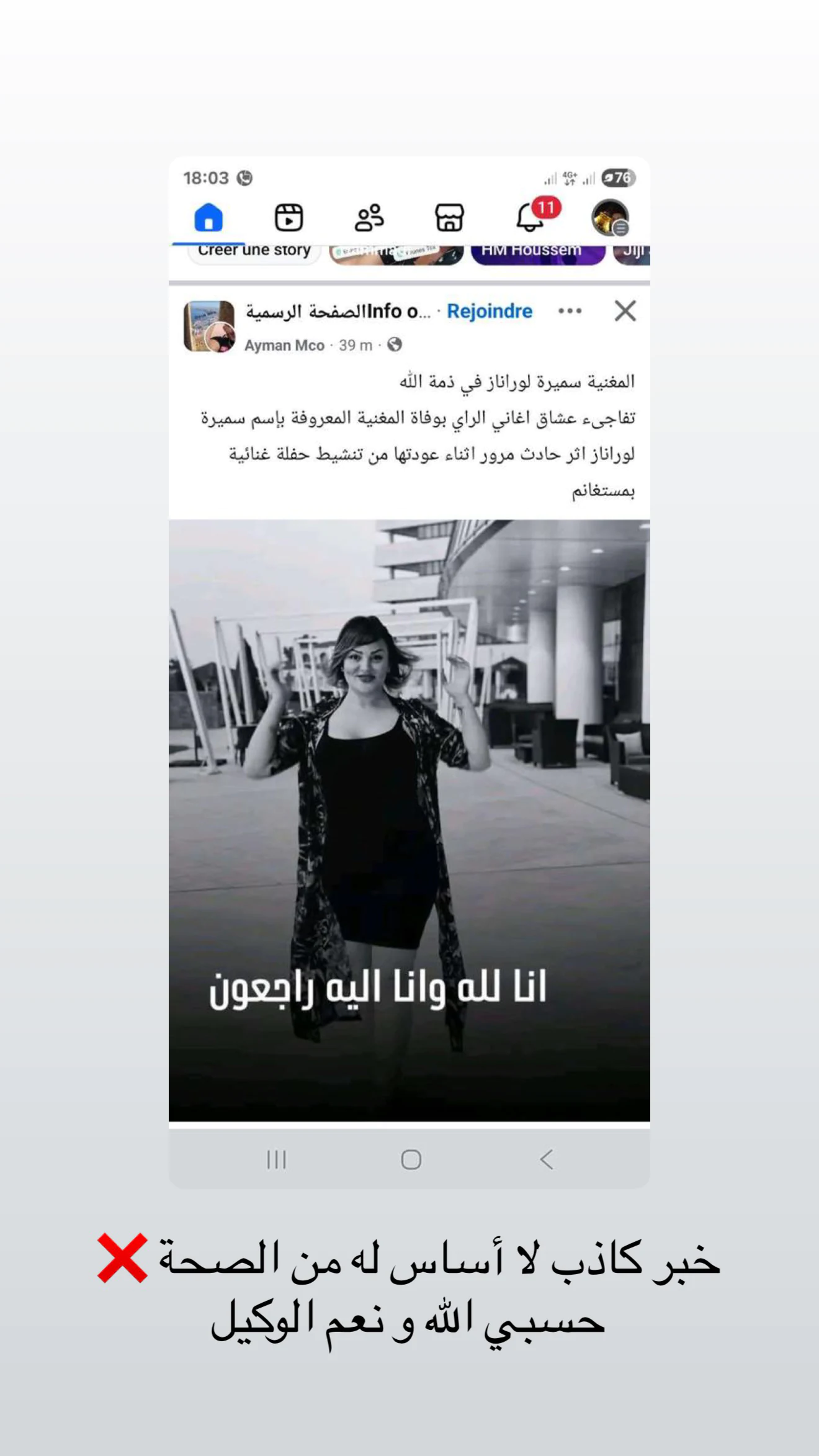Screen dimensions: 819x1456
Task: Dismiss the suggested post with the X
Action: pos(624,311)
